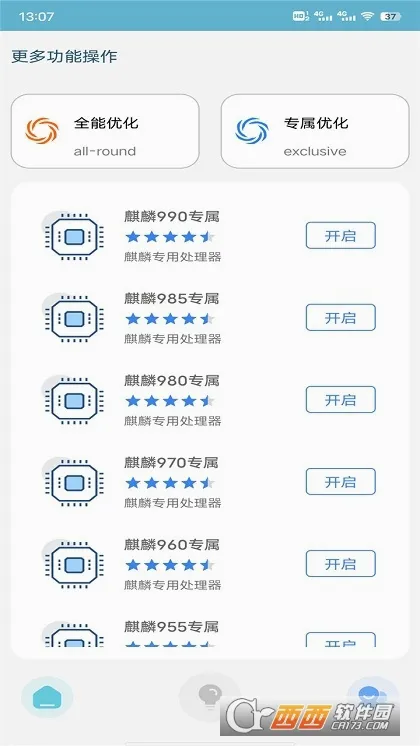Image resolution: width=420 pixels, height=746 pixels.
Task: Open the 全能优化 all-round card
Action: click(x=105, y=131)
